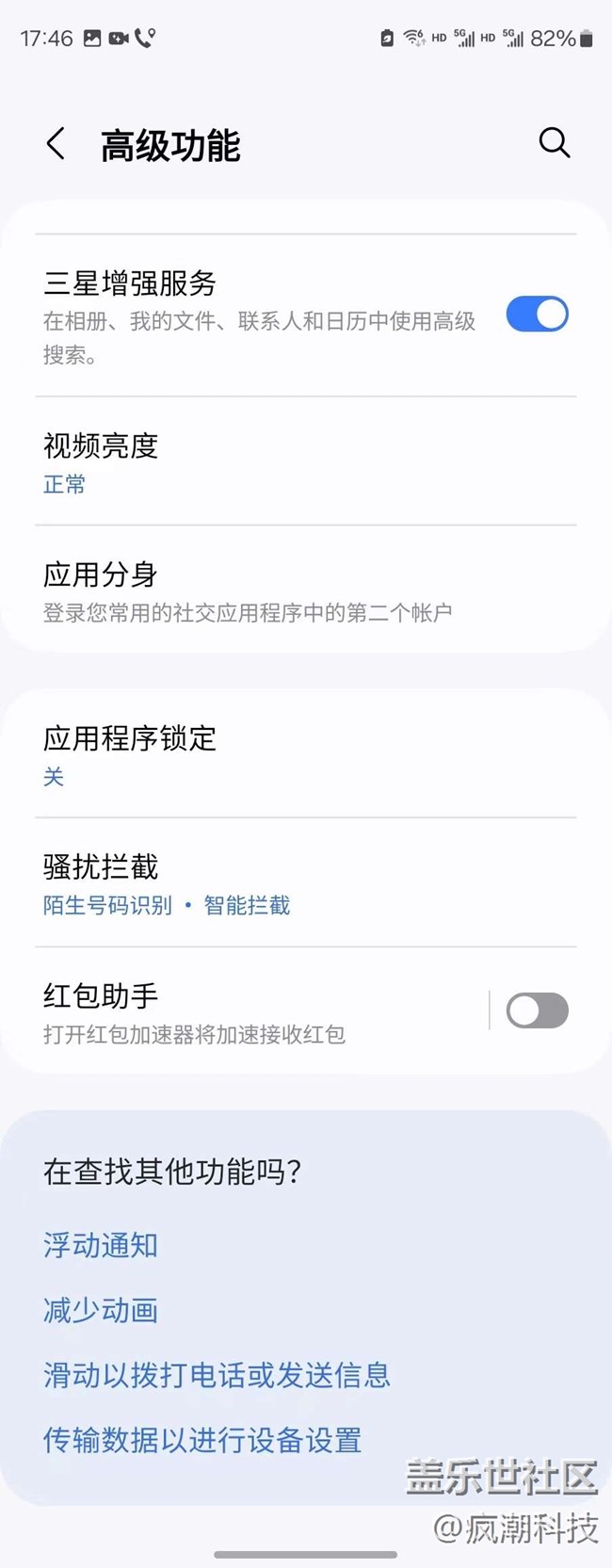Open the search icon
Viewport: 612px width, 1568px height.
pos(554,143)
